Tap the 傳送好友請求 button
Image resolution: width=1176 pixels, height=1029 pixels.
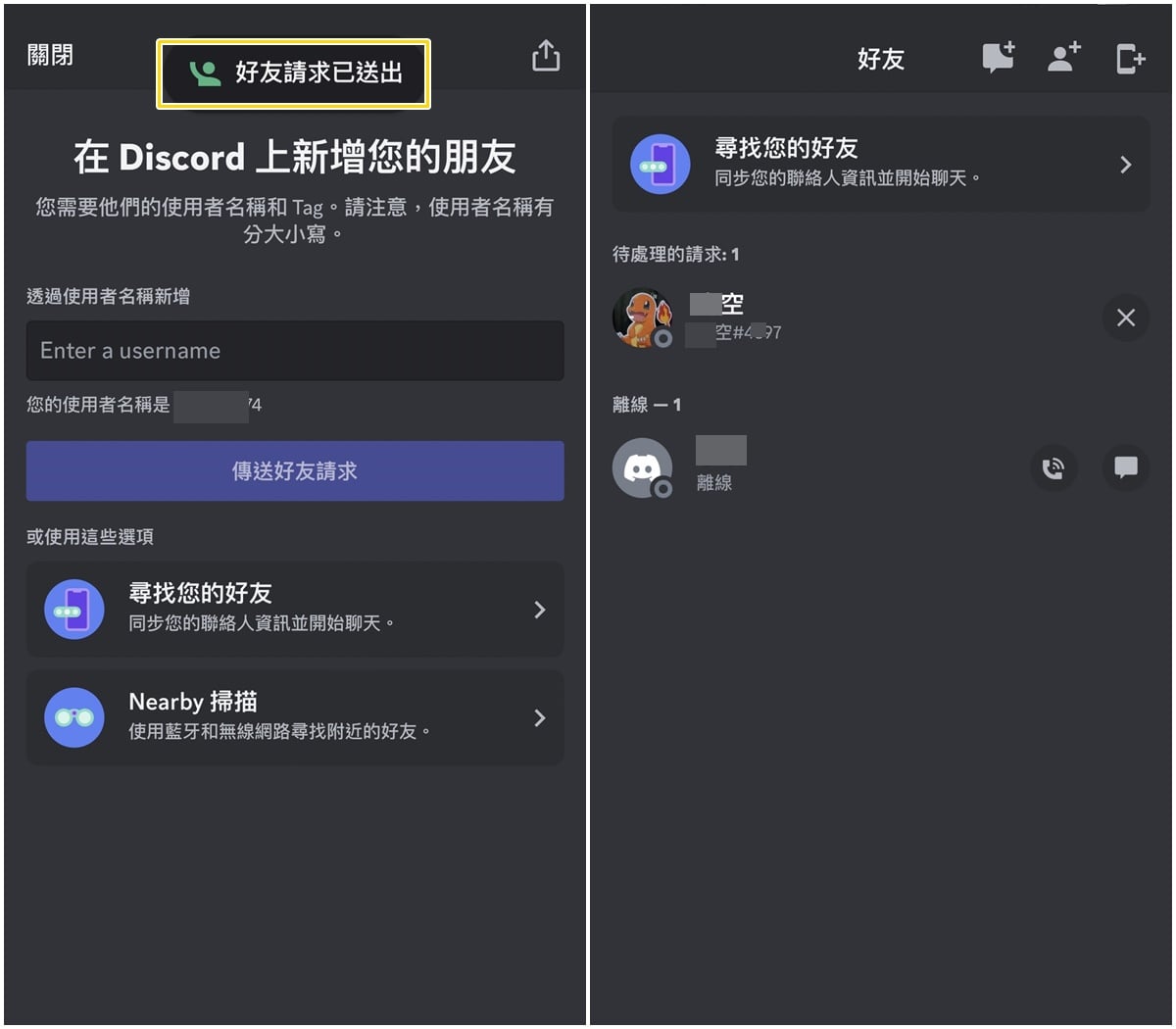point(295,471)
